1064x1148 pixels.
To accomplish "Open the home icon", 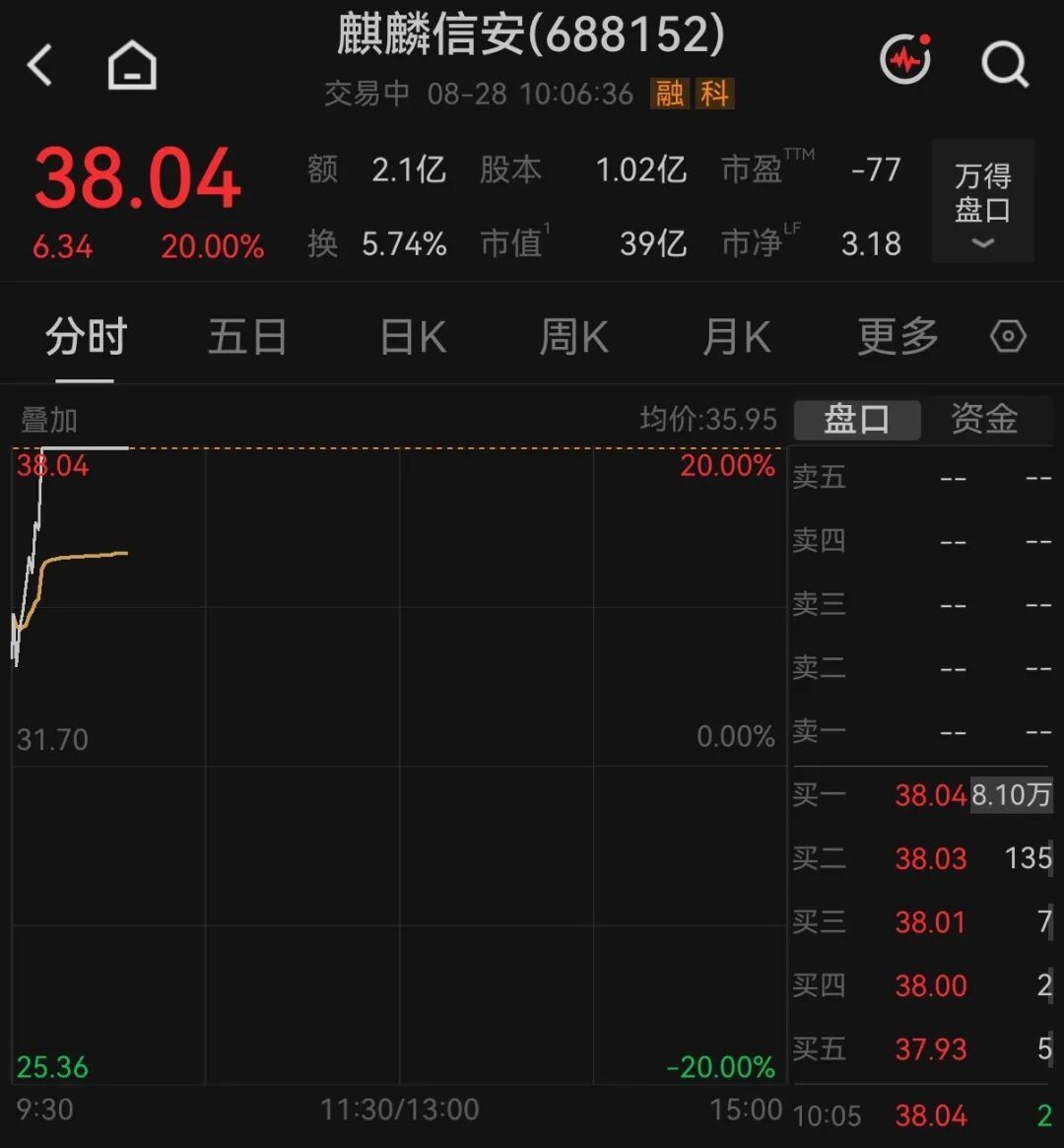I will tap(132, 64).
